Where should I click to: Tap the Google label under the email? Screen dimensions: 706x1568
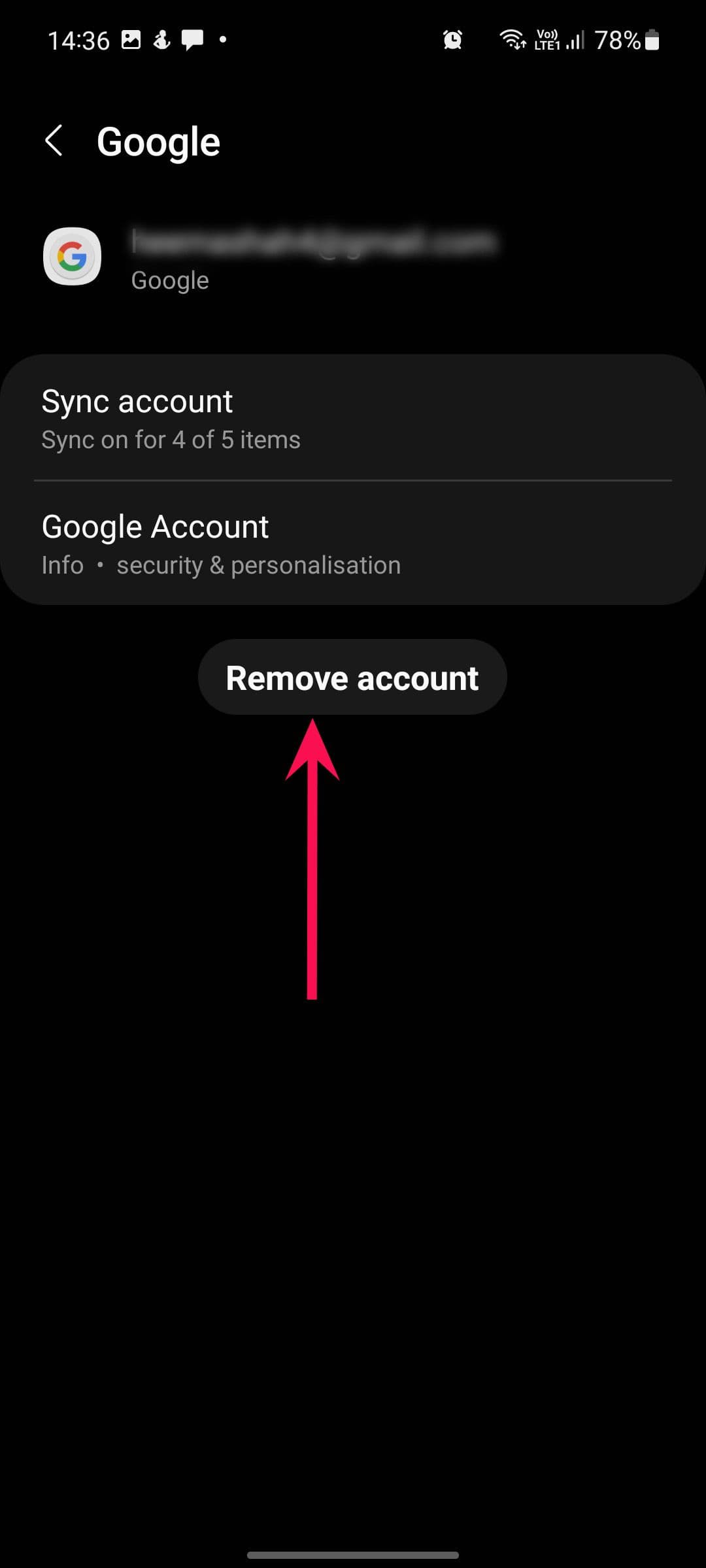click(169, 280)
